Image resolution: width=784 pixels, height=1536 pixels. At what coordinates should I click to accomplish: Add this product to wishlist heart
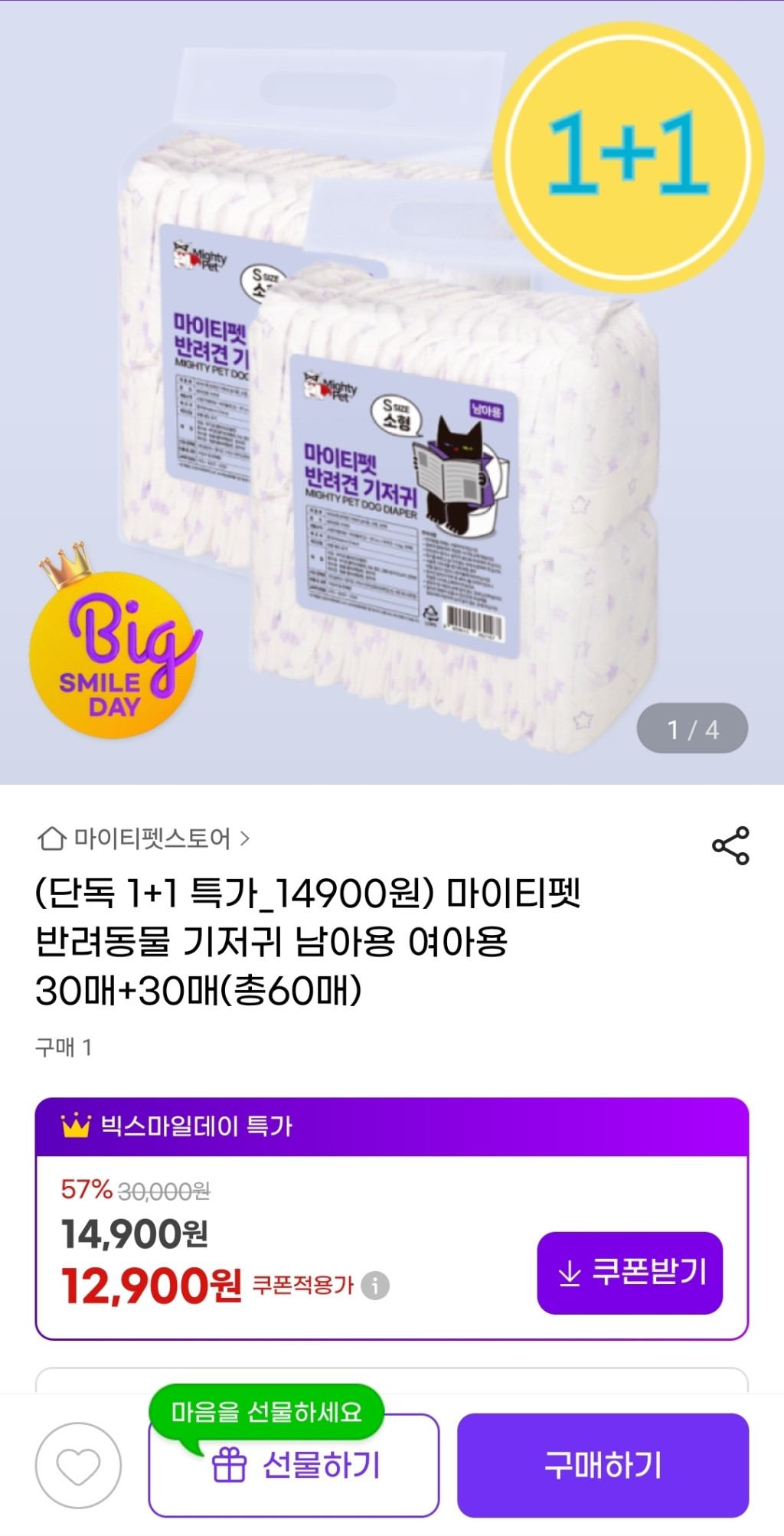(x=78, y=1466)
